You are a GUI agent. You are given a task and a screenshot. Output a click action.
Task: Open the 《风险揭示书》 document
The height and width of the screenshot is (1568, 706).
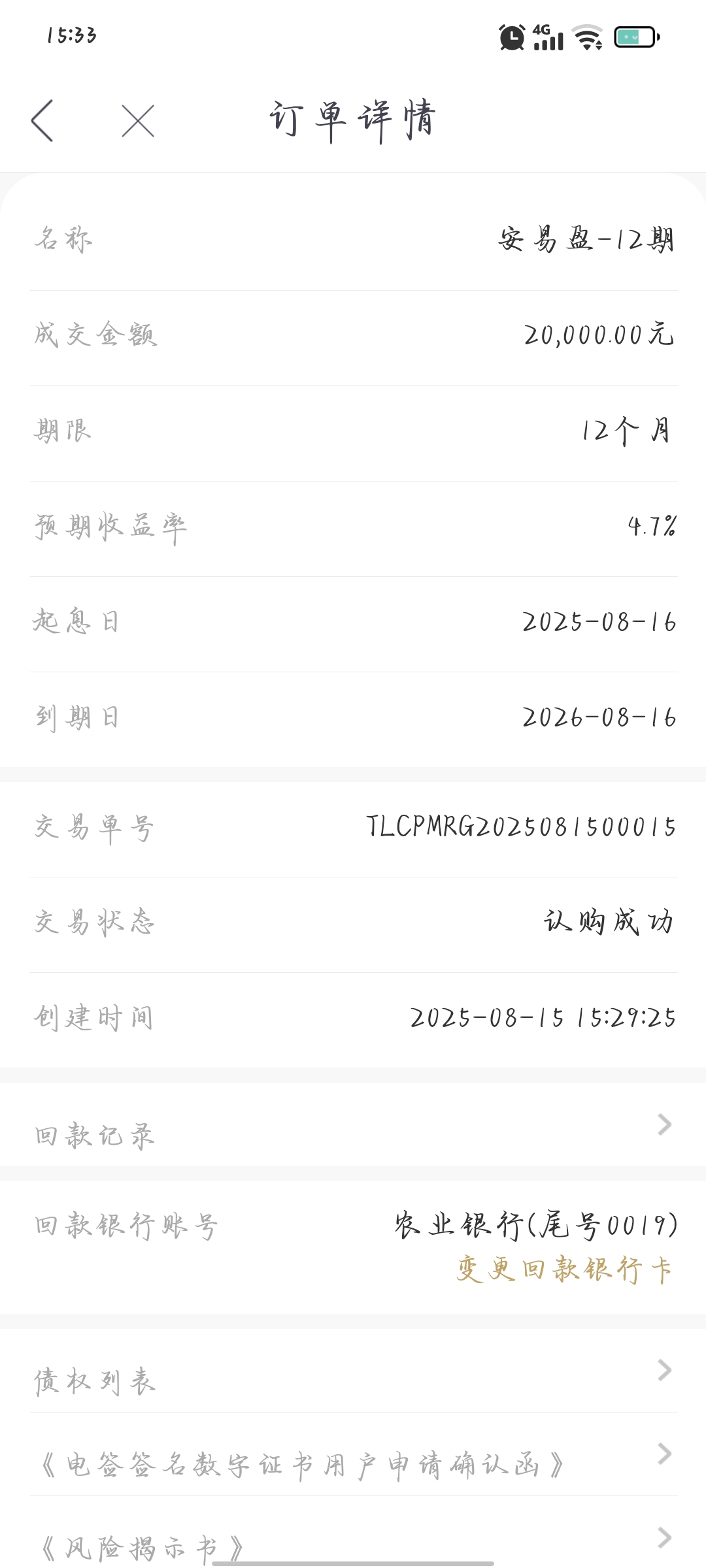[353, 1537]
